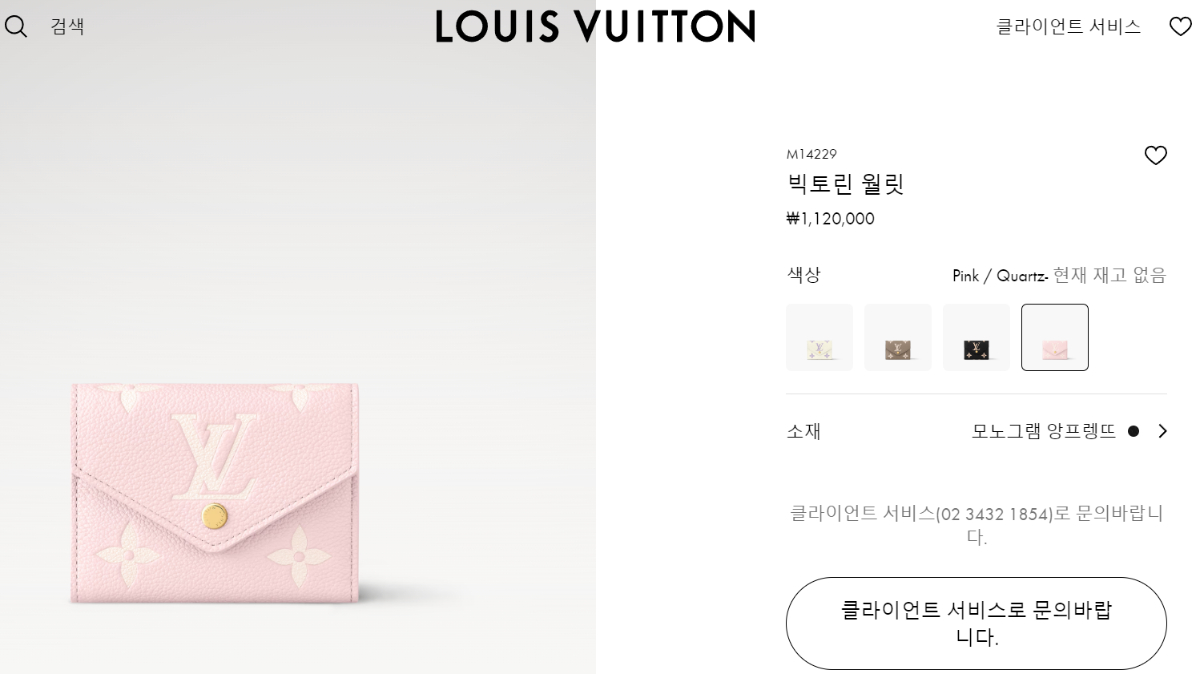This screenshot has height=674, width=1200.
Task: Open 클라이언트 서비스 in the header
Action: pyautogui.click(x=1068, y=27)
